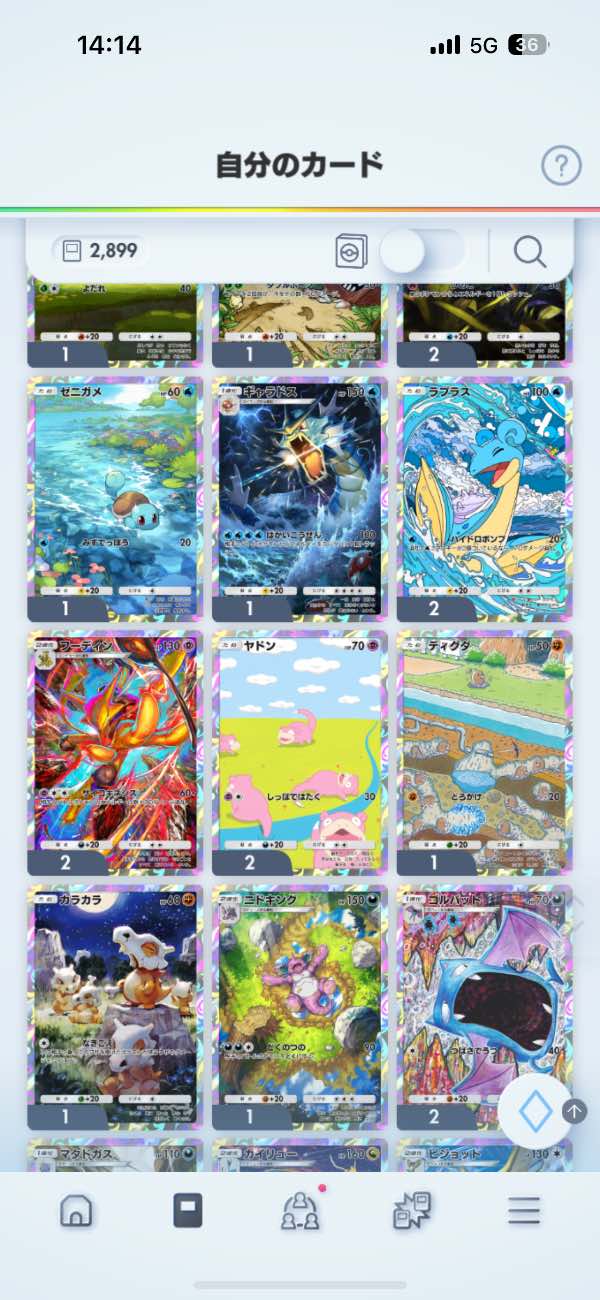Open the card search magnifier
Viewport: 600px width, 1300px height.
coord(530,252)
